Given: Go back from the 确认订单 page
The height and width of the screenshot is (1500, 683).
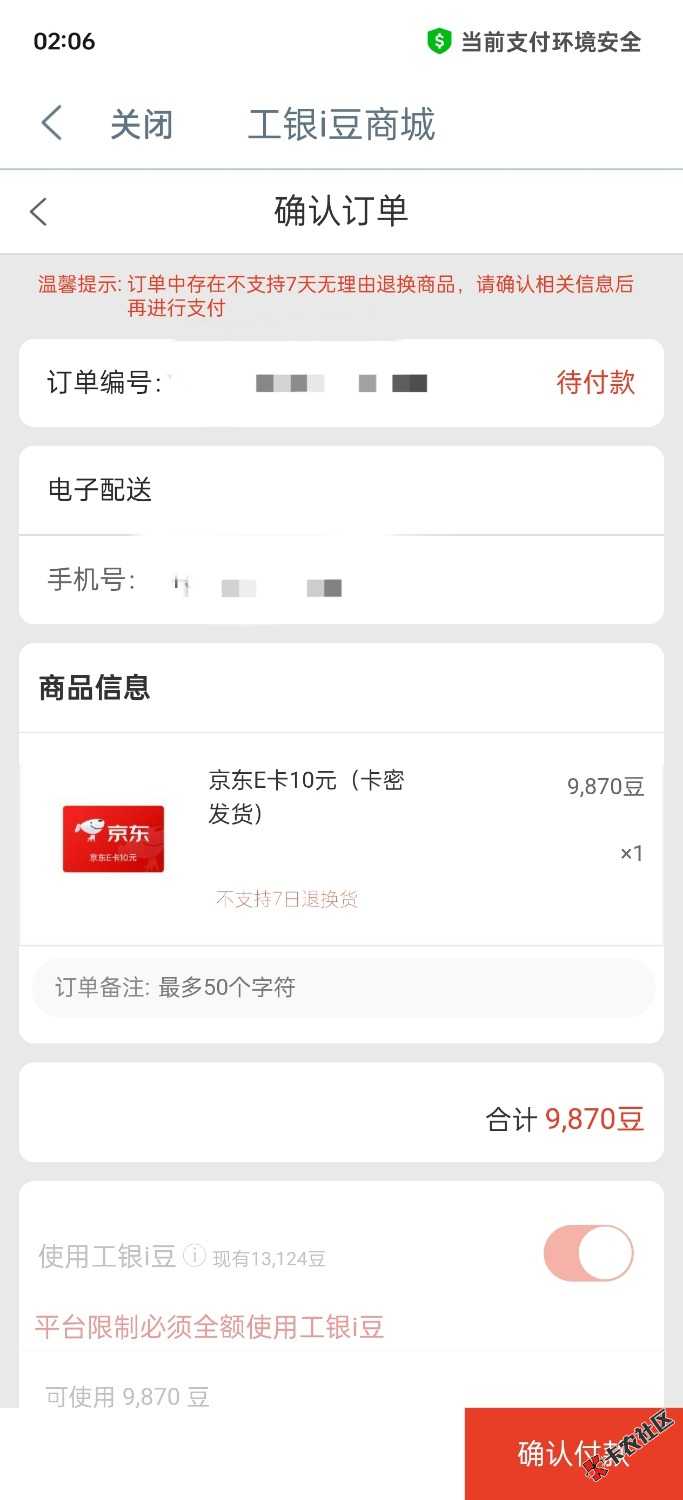Looking at the screenshot, I should (39, 212).
